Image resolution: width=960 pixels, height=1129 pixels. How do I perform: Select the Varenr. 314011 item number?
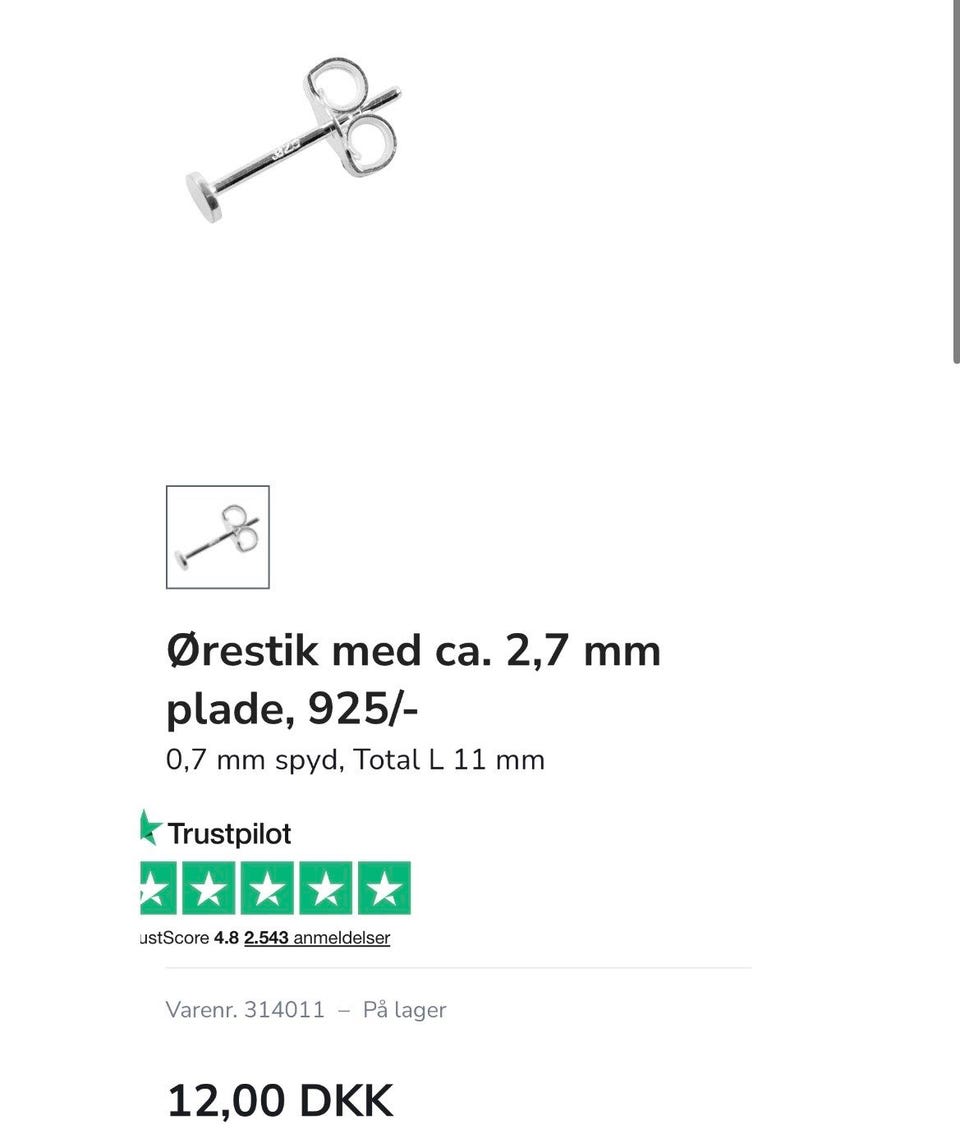point(245,1010)
